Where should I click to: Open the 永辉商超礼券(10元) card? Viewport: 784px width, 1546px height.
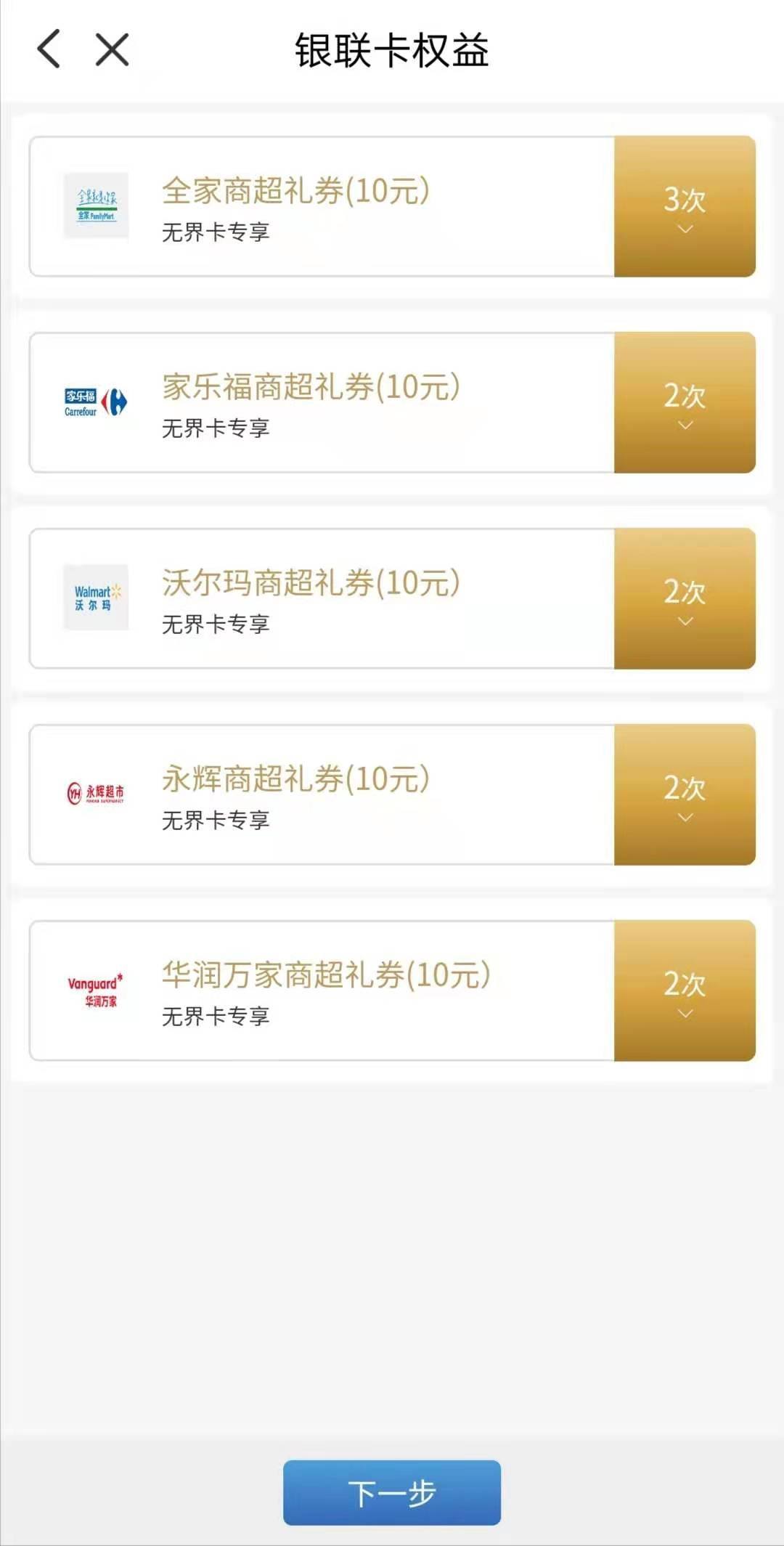point(322,794)
